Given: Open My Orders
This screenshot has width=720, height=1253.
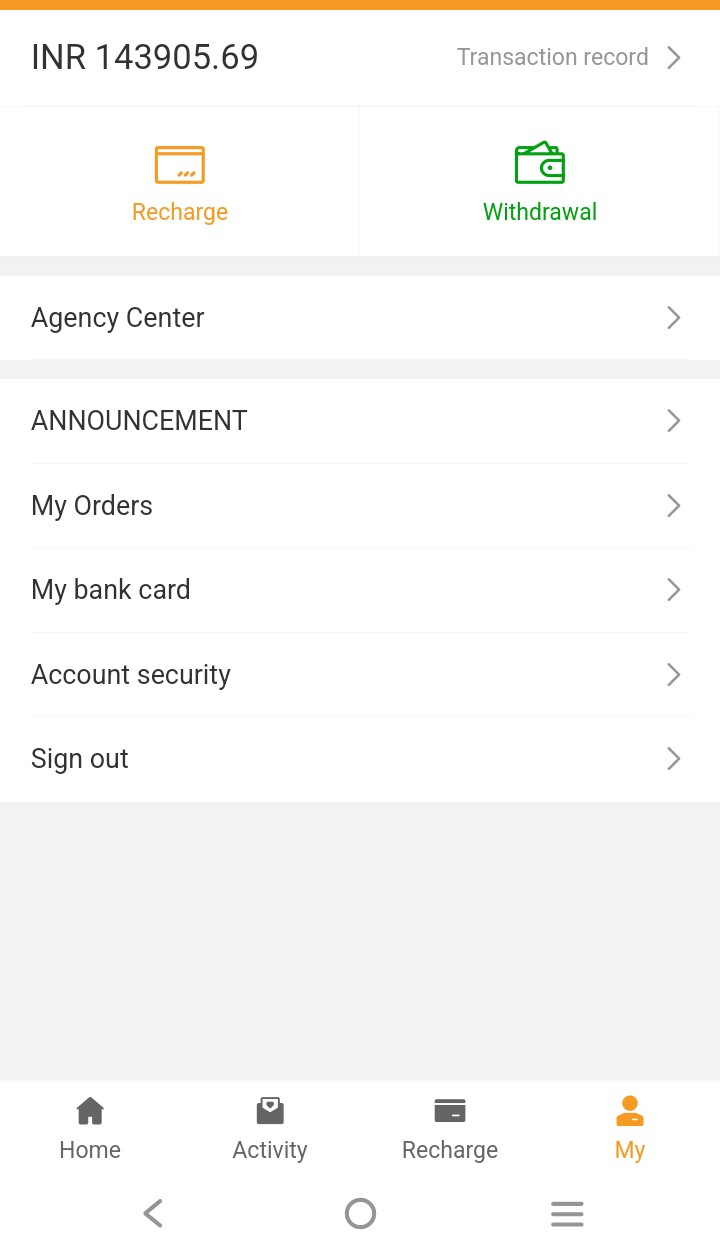Looking at the screenshot, I should [x=359, y=506].
